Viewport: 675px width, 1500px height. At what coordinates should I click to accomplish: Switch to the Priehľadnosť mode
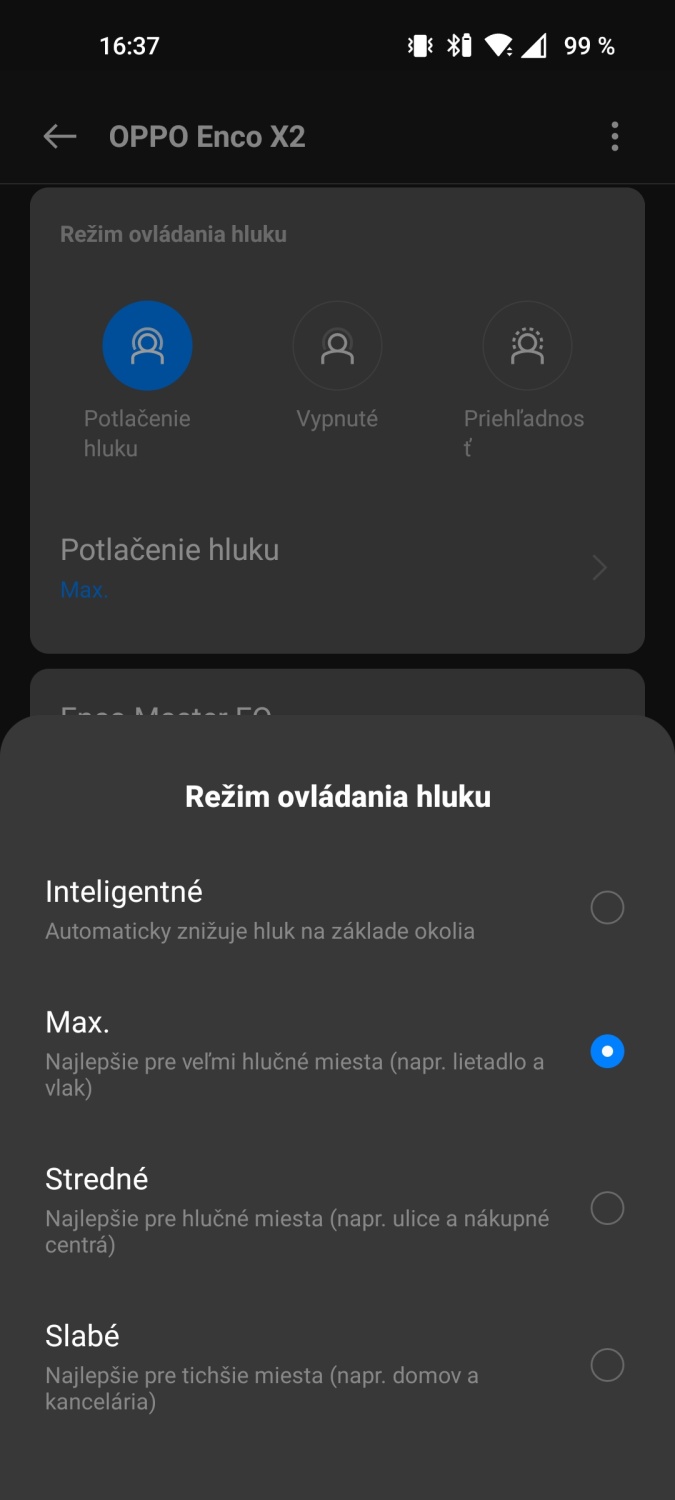click(x=527, y=347)
